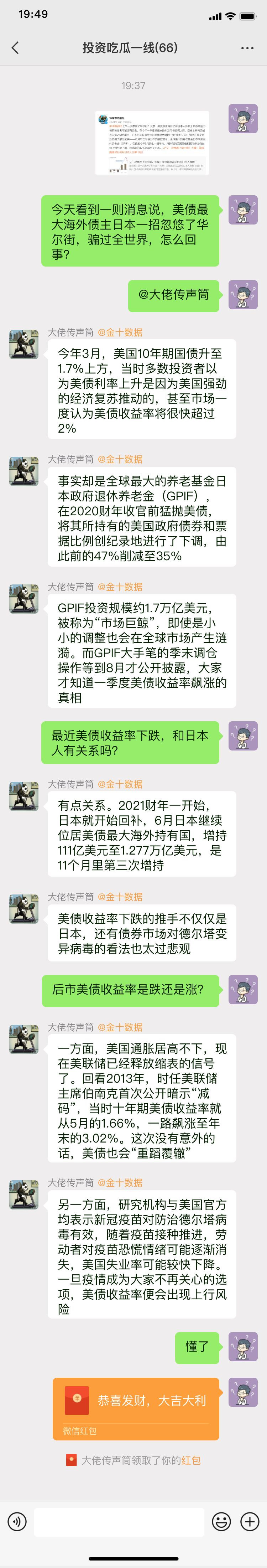View 大佬传声筒's avatar beside the 今年3月 message

[x=24, y=345]
